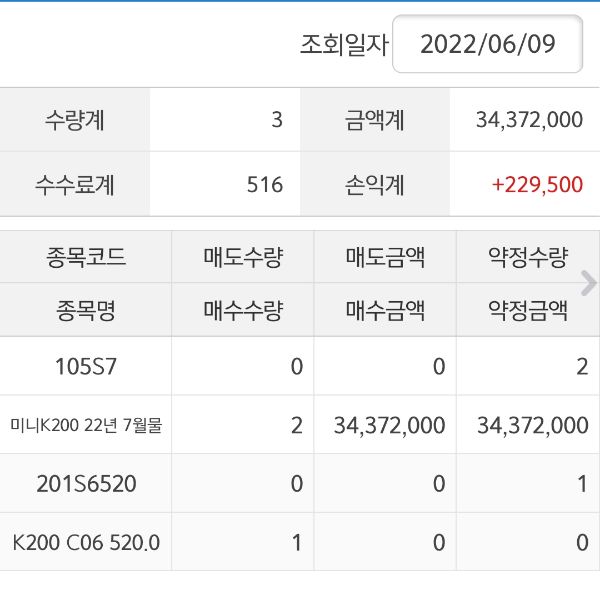Image resolution: width=600 pixels, height=600 pixels.
Task: Open the 조회일자 date picker field
Action: [487, 45]
